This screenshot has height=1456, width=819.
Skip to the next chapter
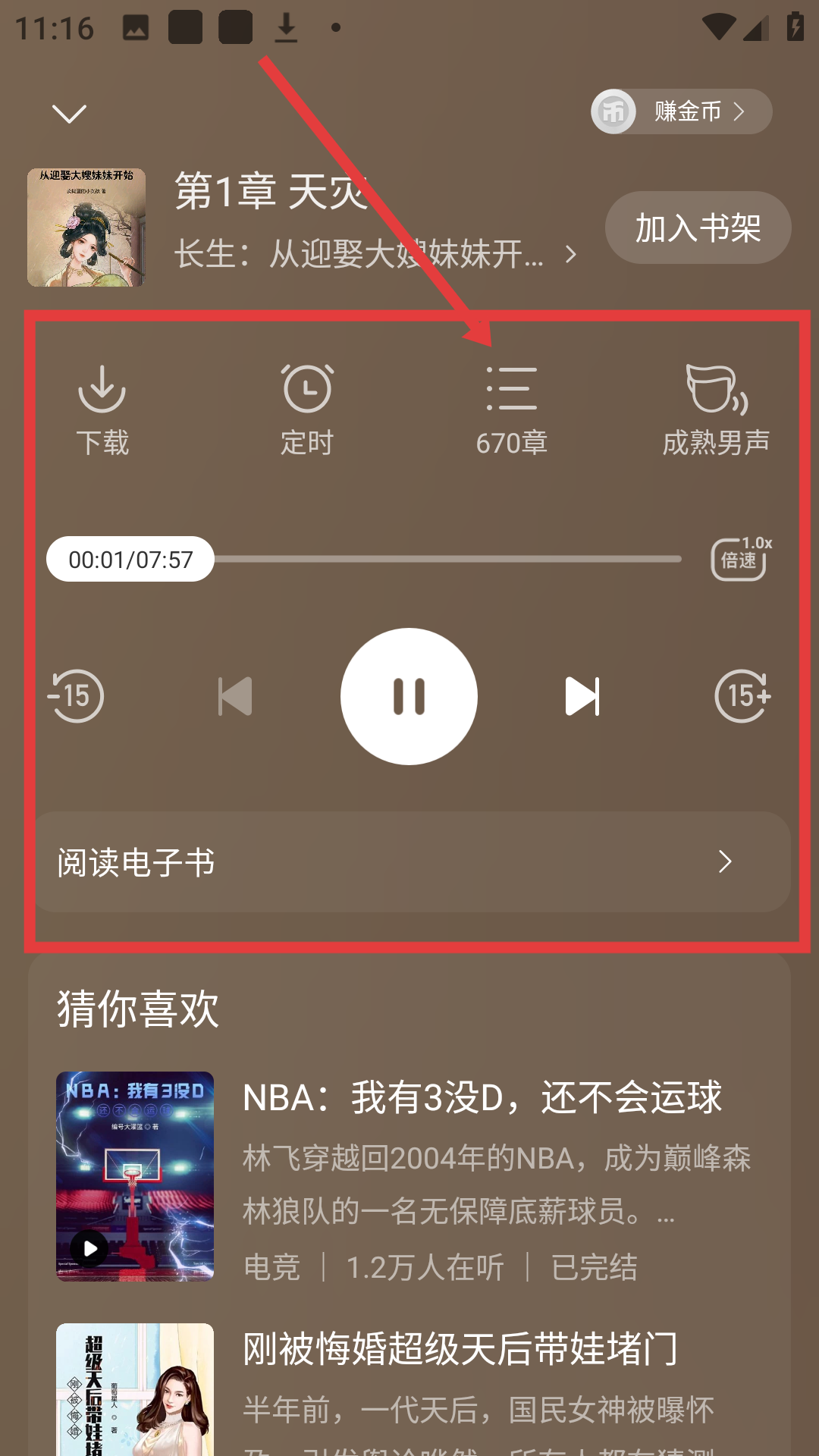click(582, 696)
